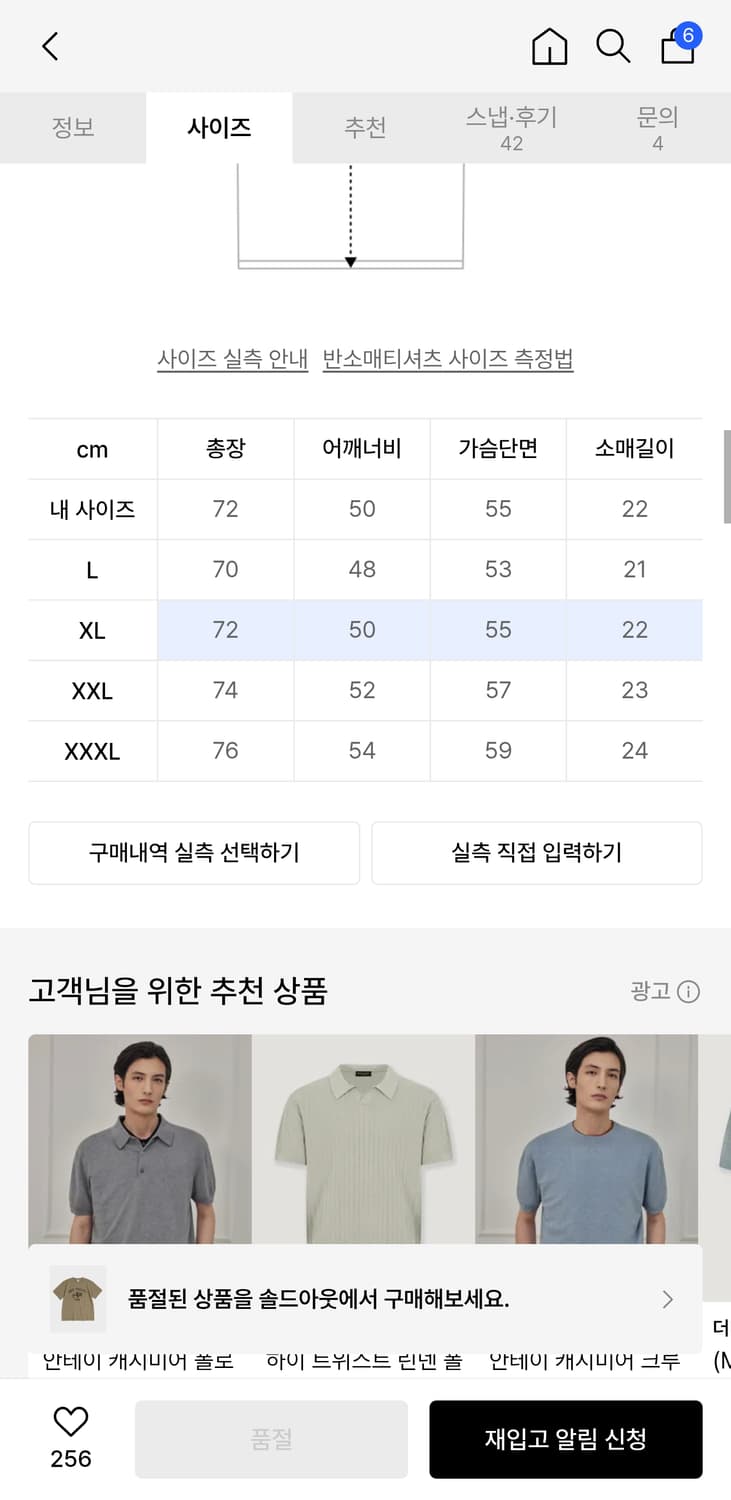The image size is (731, 1500).
Task: Choose the XXL row in the size chart
Action: [x=365, y=690]
